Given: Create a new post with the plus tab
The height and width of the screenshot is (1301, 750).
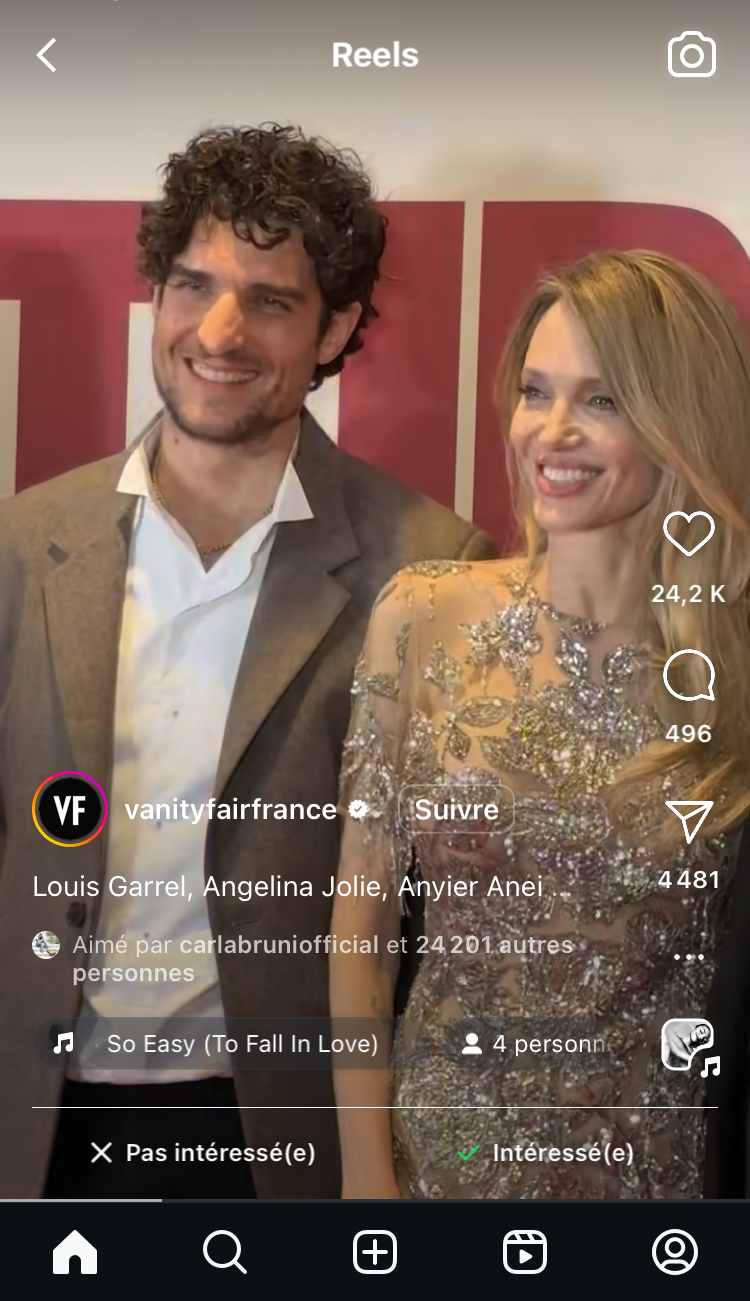Looking at the screenshot, I should [x=375, y=1252].
